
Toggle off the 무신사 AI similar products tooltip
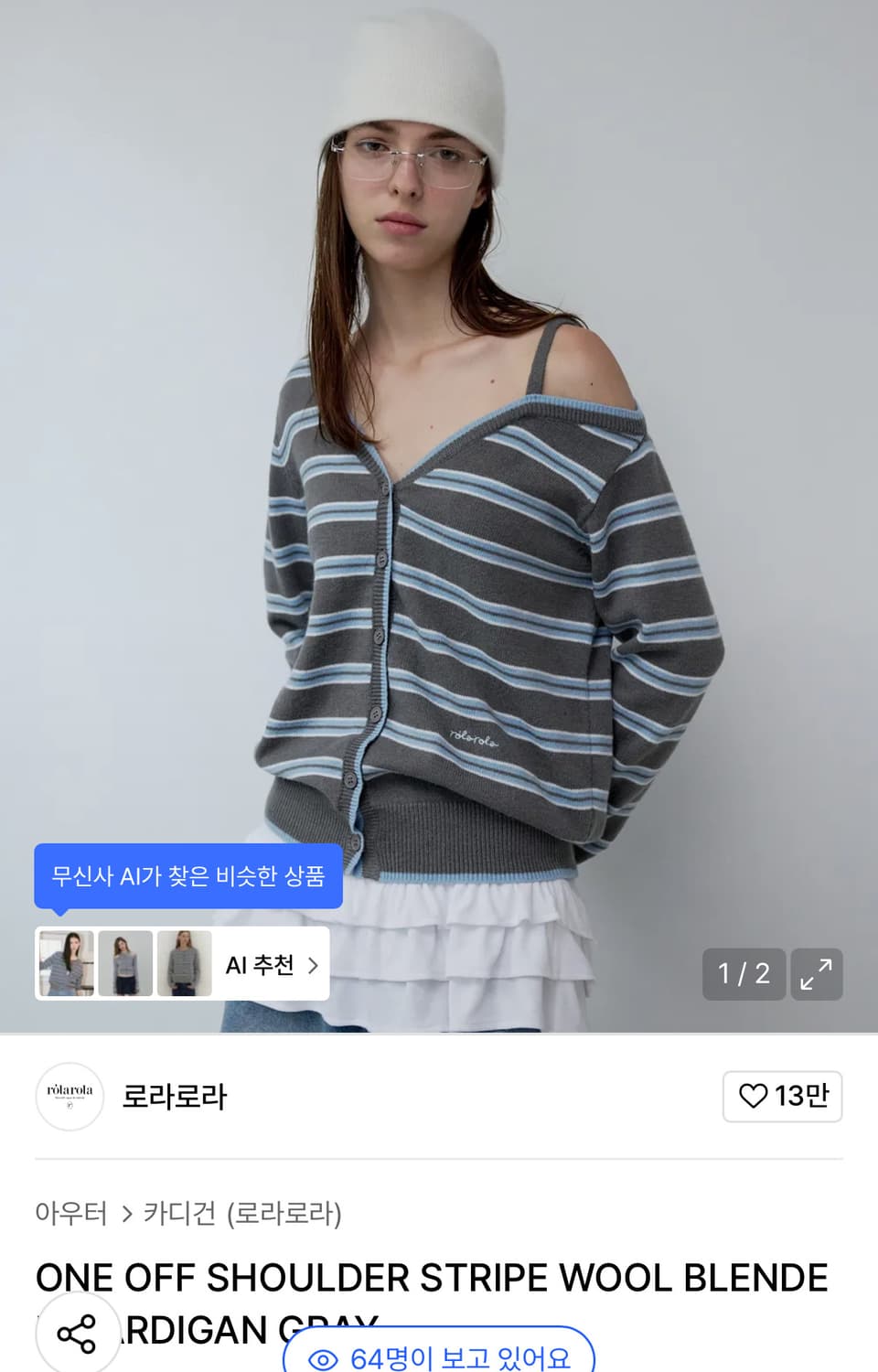[187, 875]
